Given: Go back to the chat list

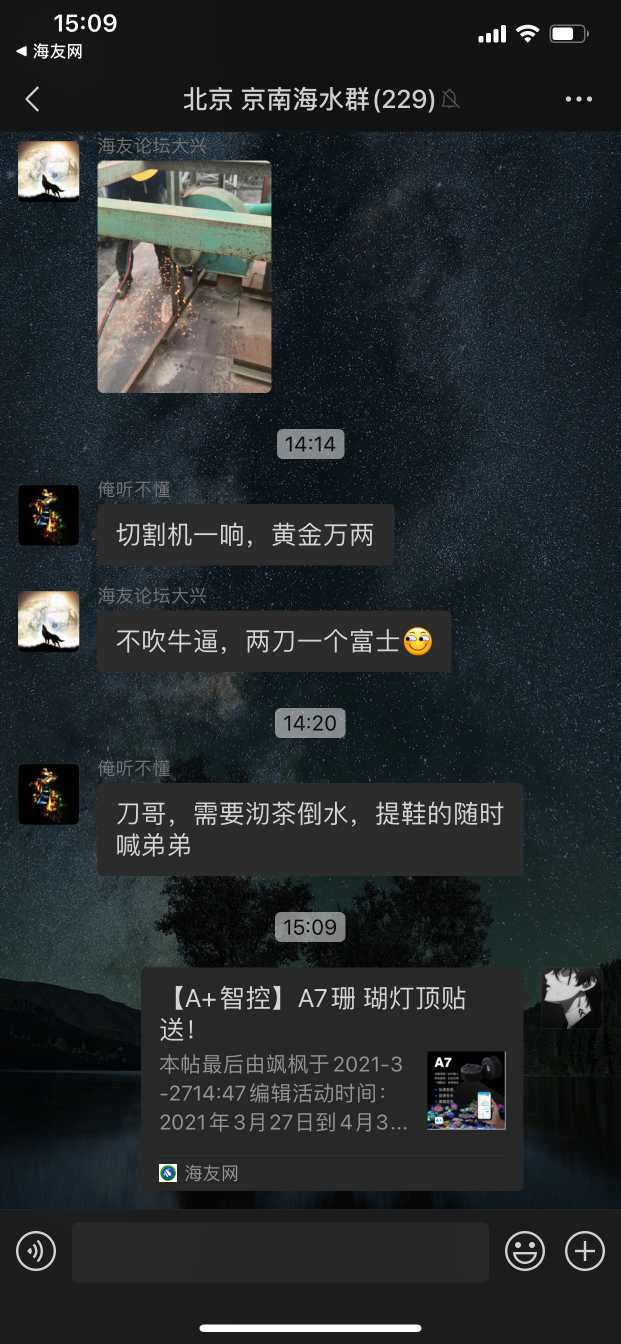Looking at the screenshot, I should [x=32, y=99].
